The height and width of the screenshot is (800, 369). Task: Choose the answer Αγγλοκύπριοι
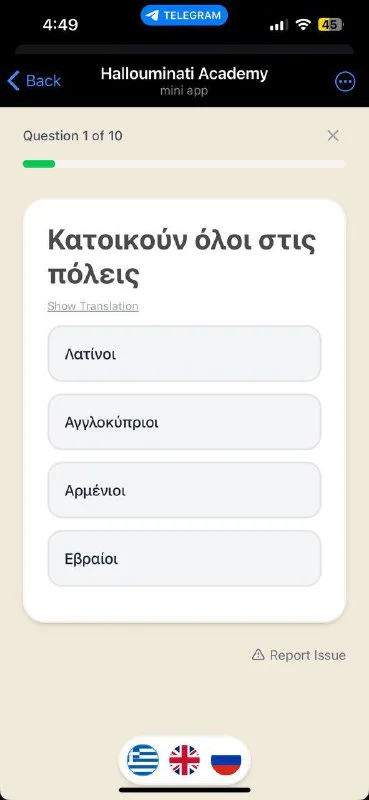pyautogui.click(x=184, y=422)
